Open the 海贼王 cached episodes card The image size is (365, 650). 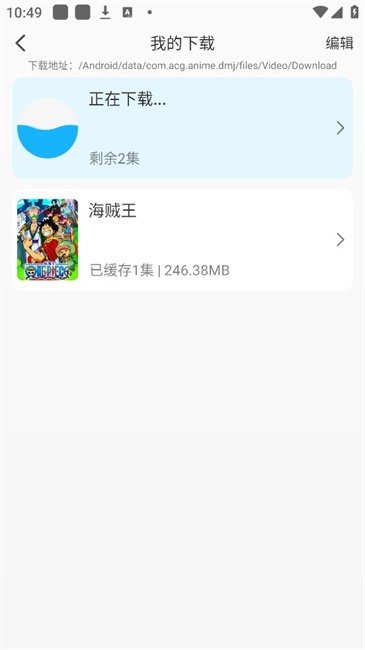coord(182,240)
